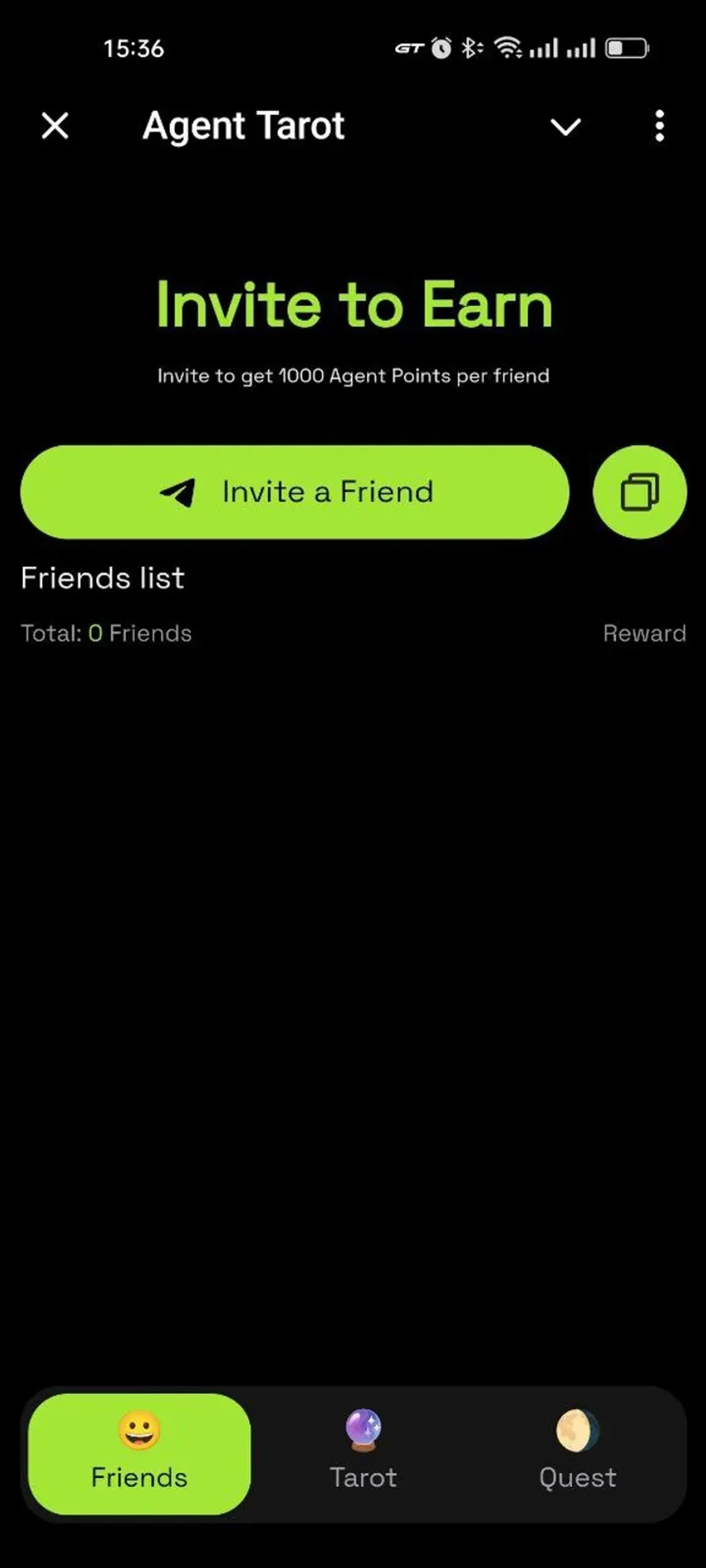
Task: Switch to the Tarot tab
Action: (363, 1453)
